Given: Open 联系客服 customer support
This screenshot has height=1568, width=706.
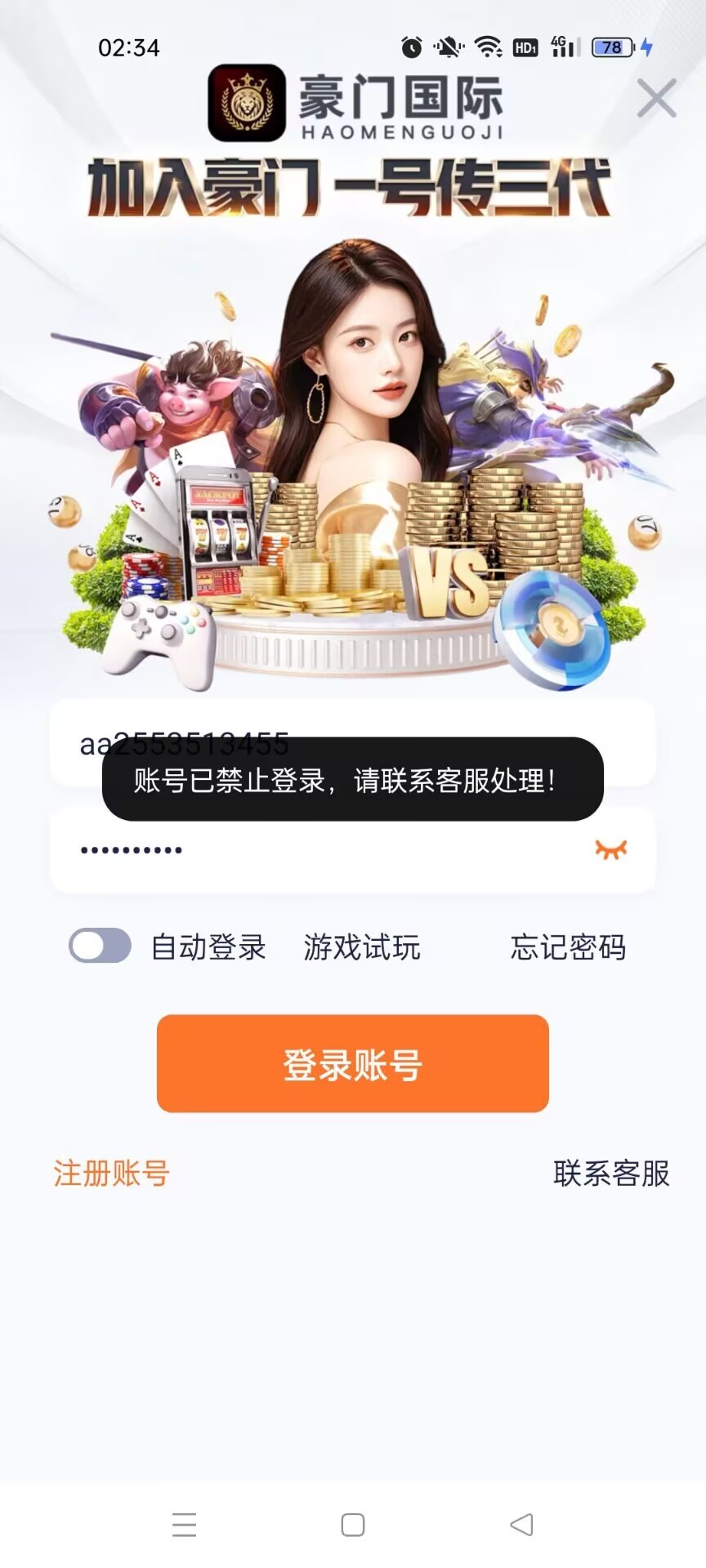Looking at the screenshot, I should point(611,1174).
